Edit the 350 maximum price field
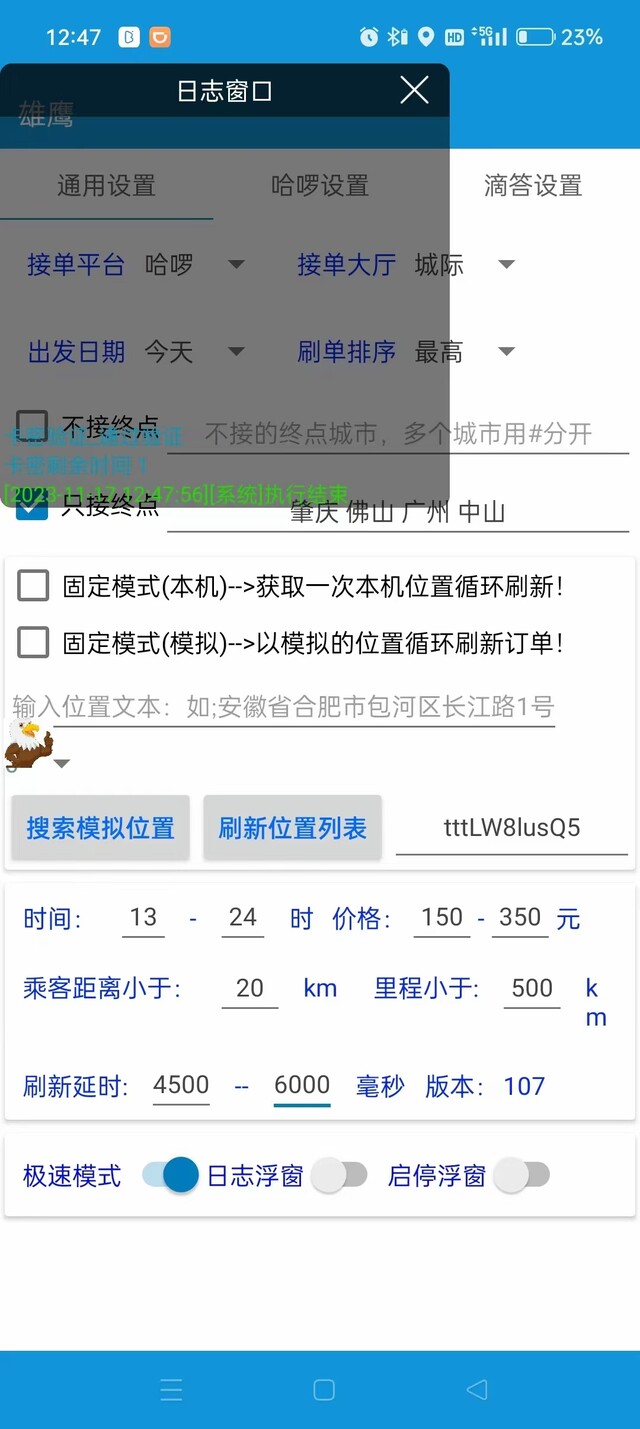This screenshot has width=640, height=1429. click(x=520, y=918)
